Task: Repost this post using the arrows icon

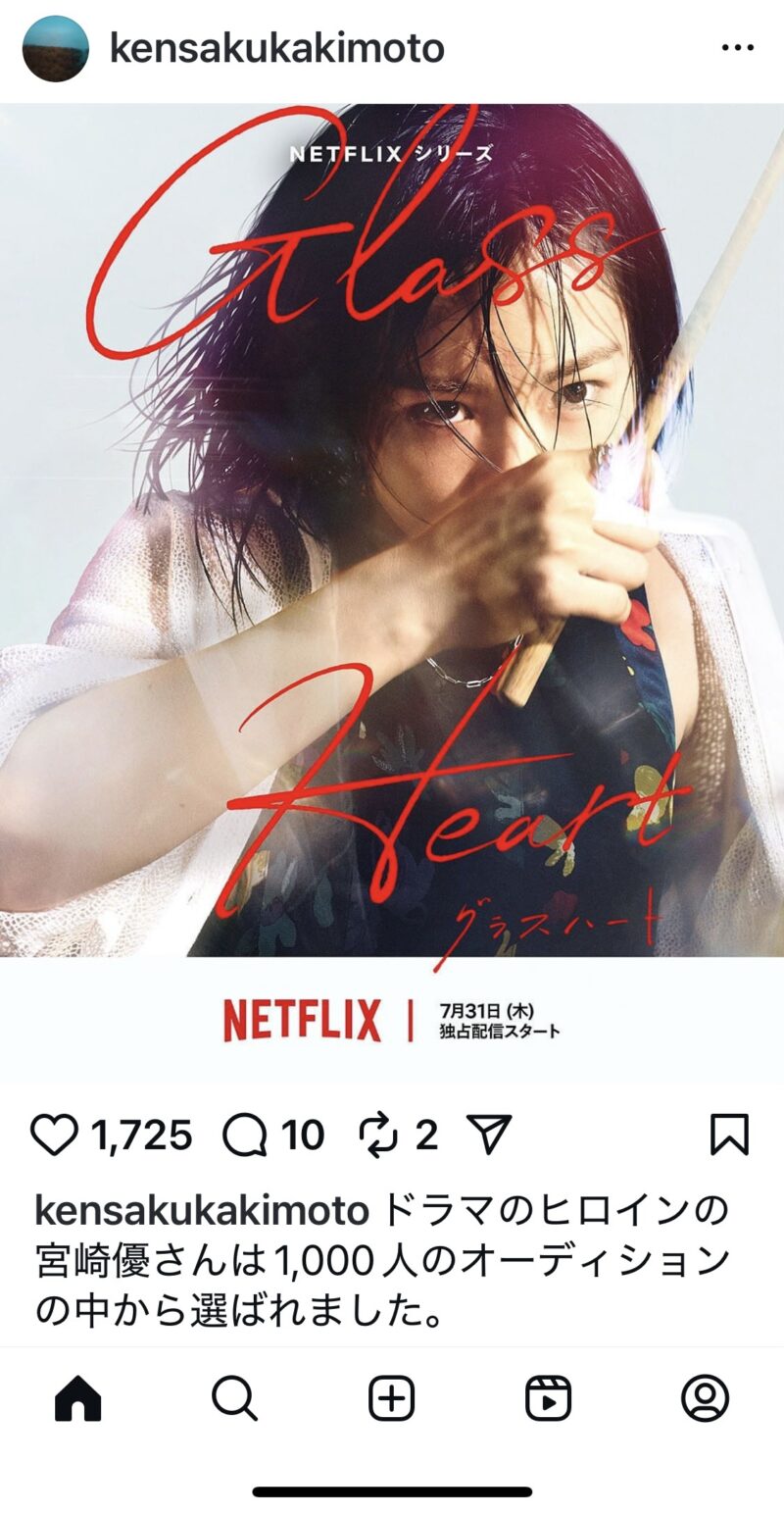Action: (x=378, y=1135)
